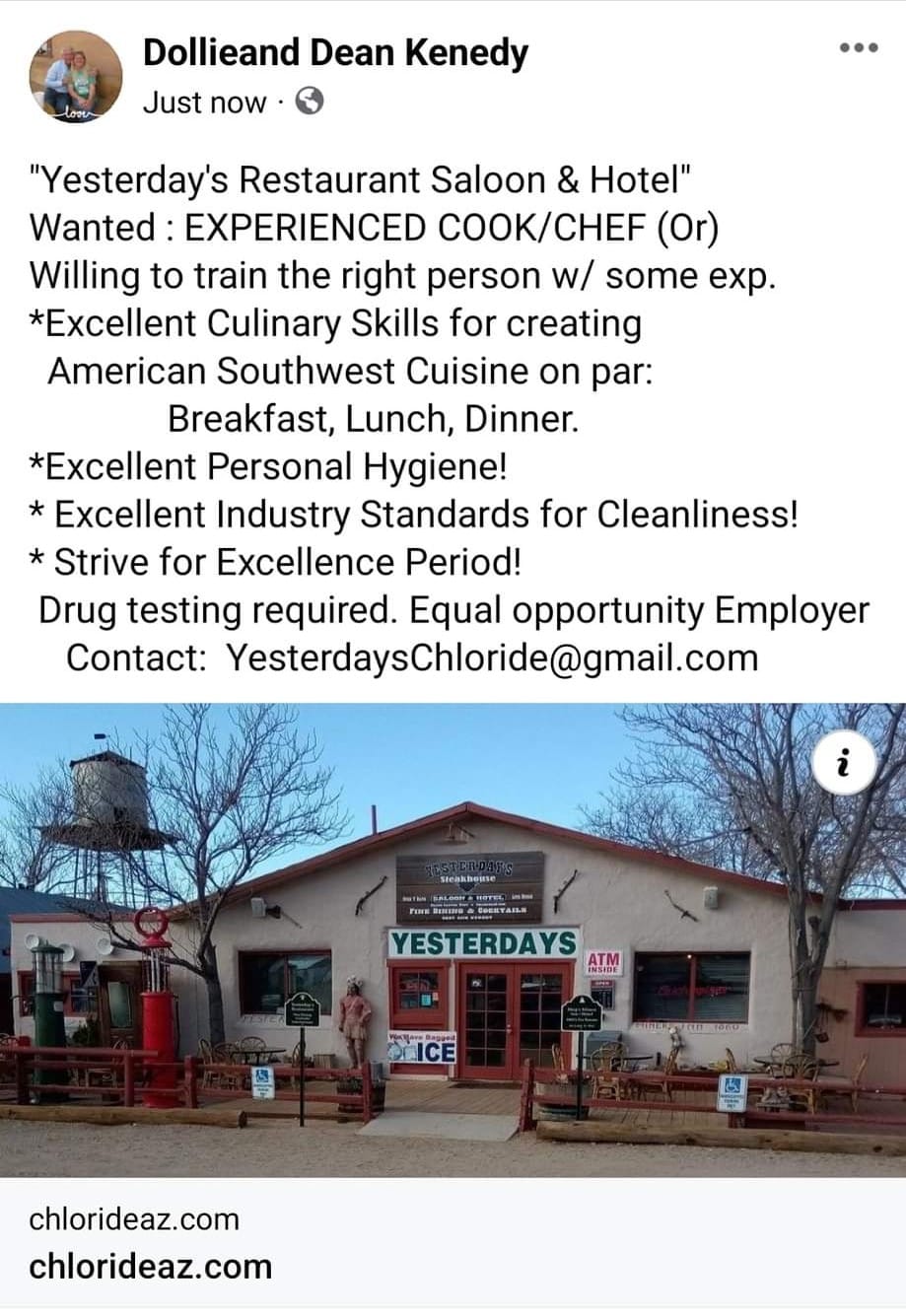906x1316 pixels.
Task: Open Dollieand Dean Kenedy's profile picture
Action: click(x=75, y=77)
